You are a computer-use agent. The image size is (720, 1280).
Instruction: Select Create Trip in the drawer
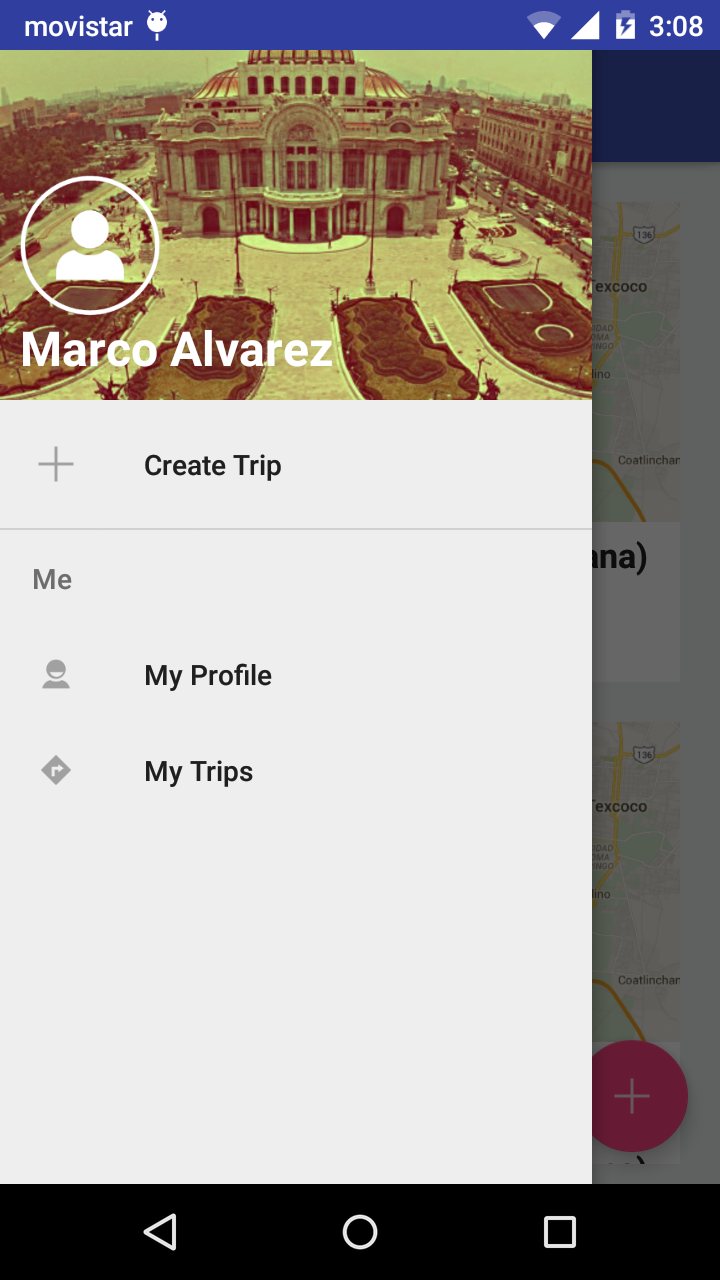tap(212, 465)
